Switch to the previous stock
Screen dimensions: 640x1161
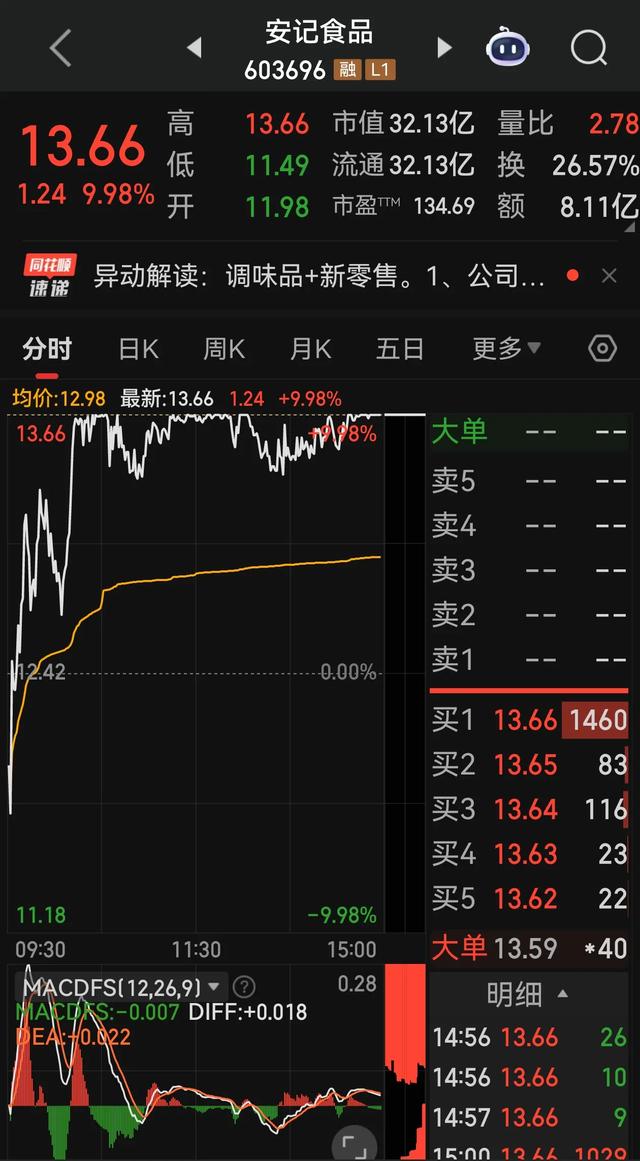(x=194, y=47)
